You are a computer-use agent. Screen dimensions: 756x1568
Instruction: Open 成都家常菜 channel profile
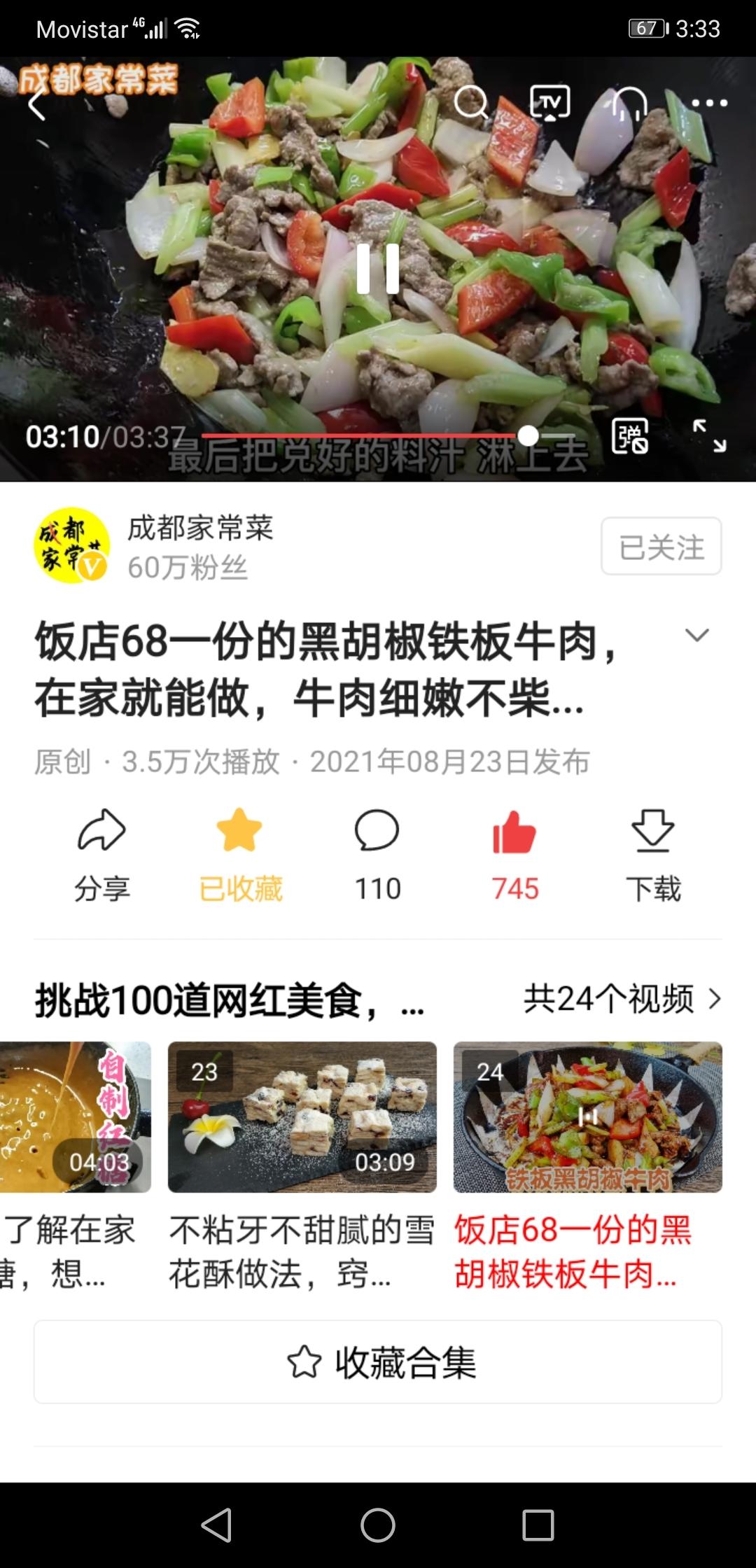71,546
